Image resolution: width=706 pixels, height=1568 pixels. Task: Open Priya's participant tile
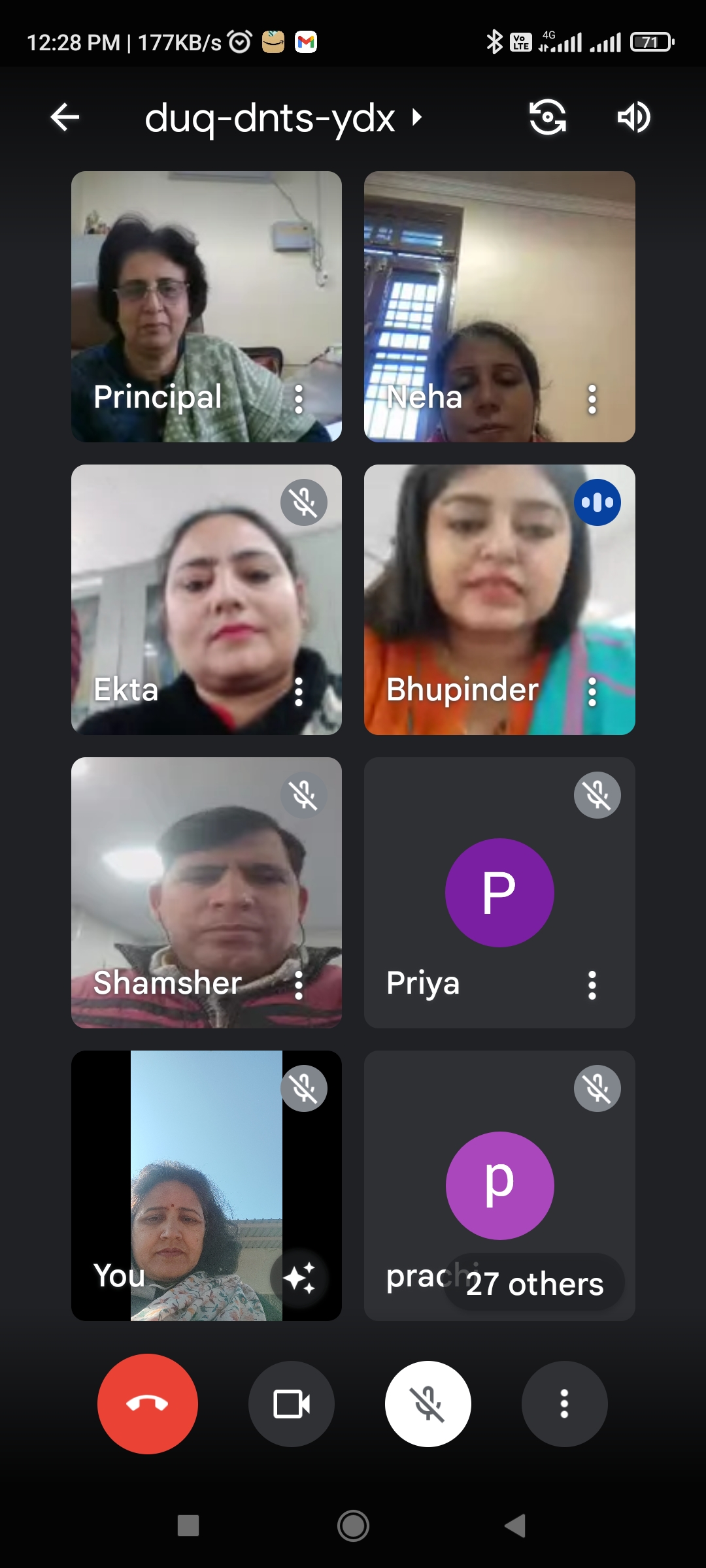click(499, 892)
